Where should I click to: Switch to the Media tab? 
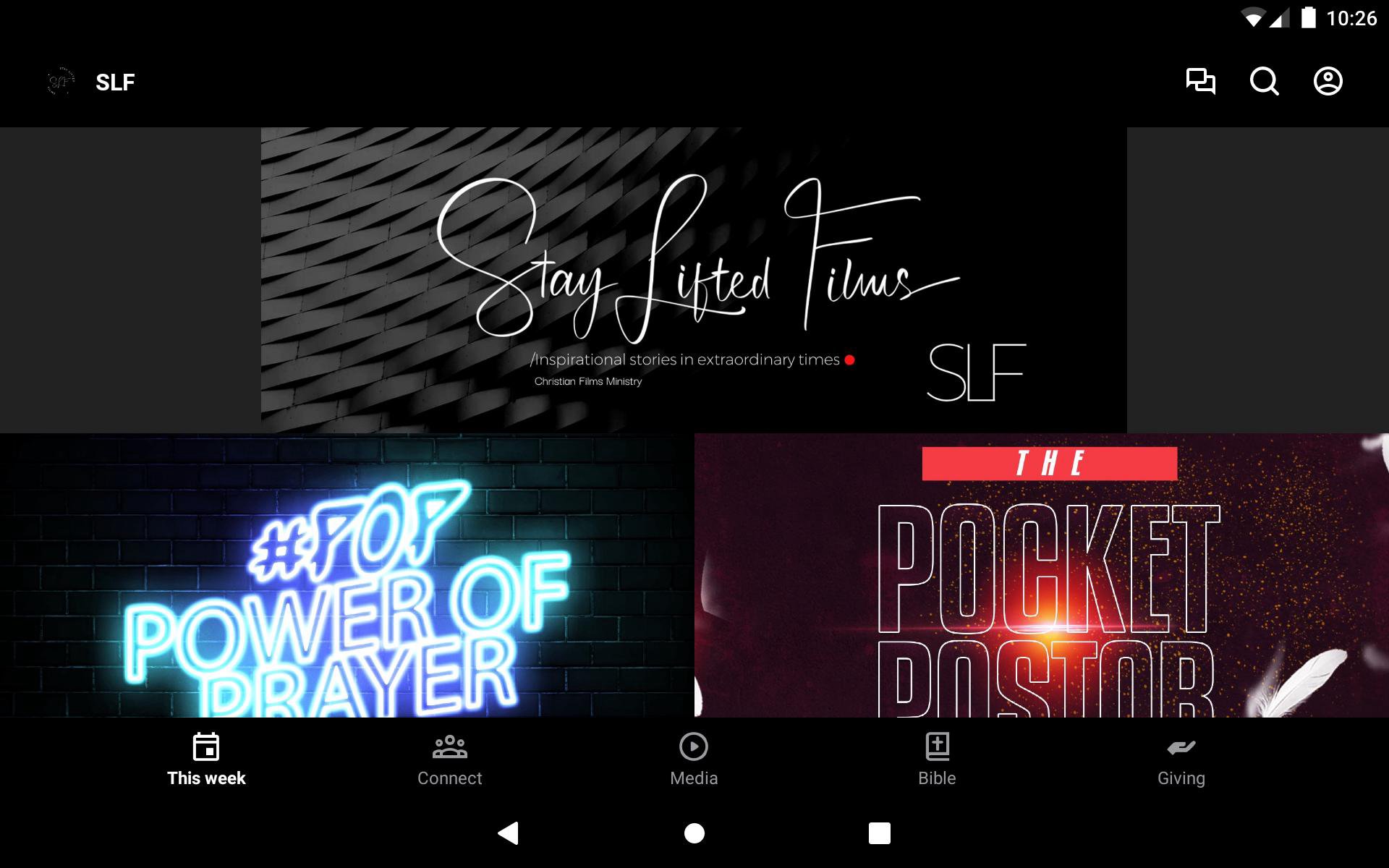click(693, 759)
